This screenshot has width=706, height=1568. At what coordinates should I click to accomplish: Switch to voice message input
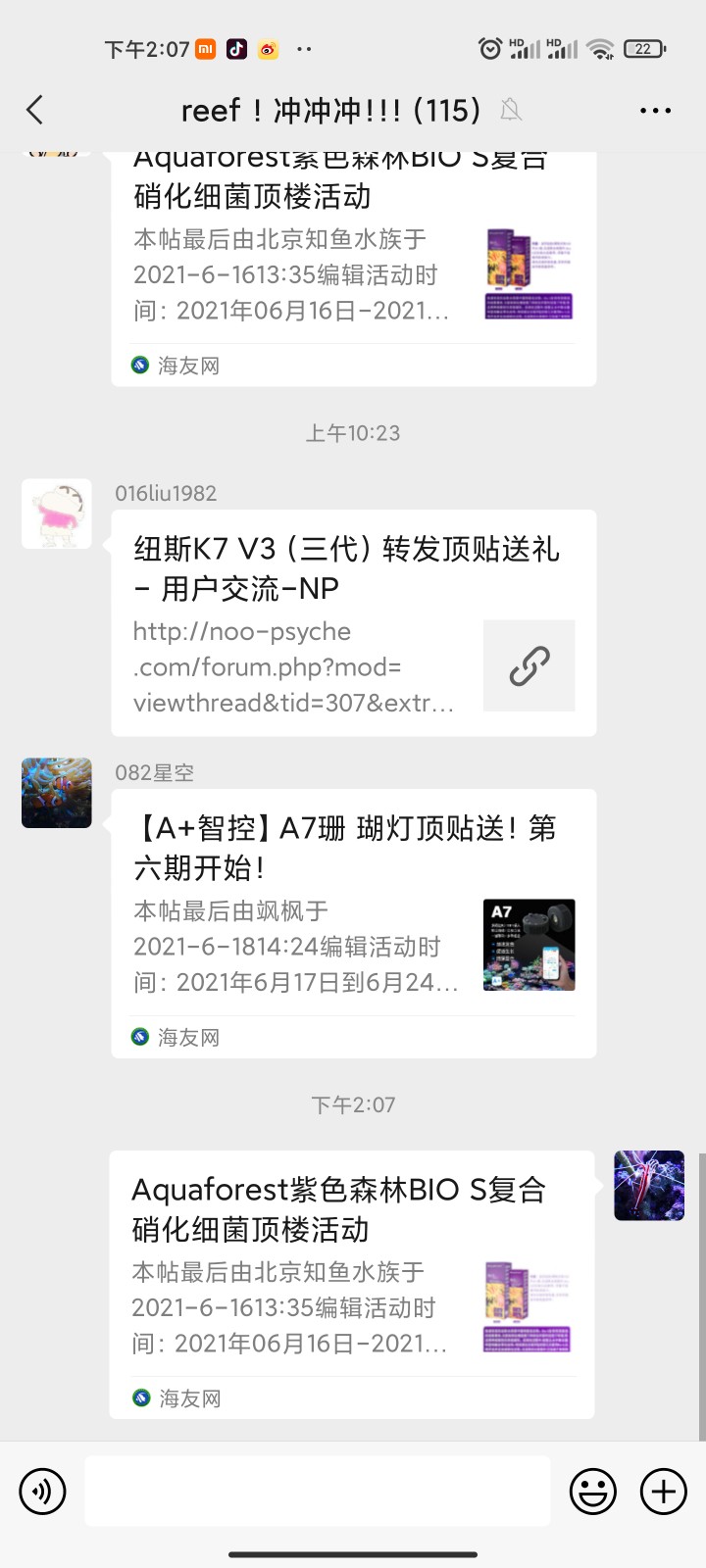42,1492
